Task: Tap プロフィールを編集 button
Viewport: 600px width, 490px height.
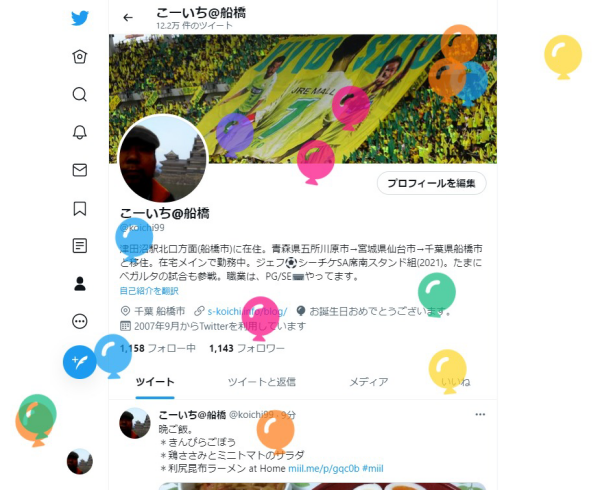Action: coord(431,183)
